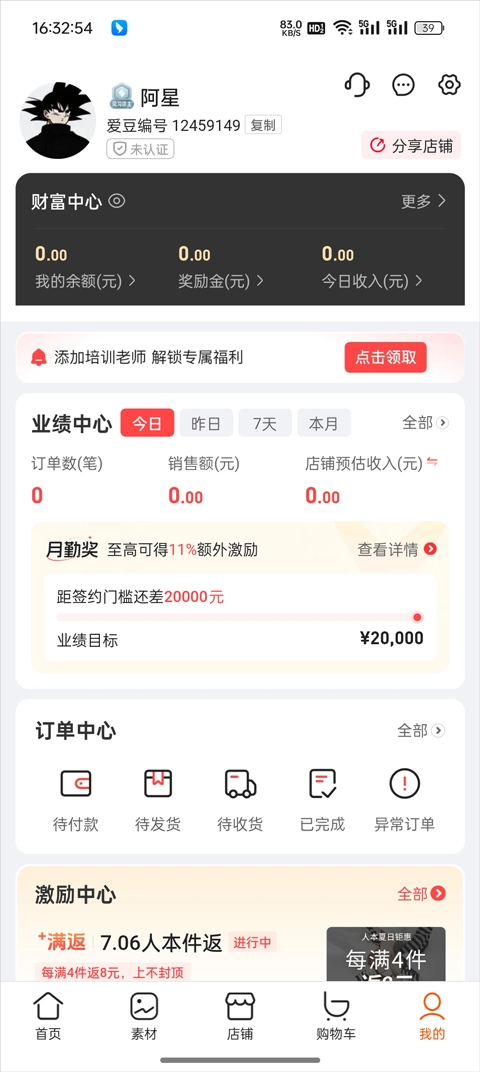View 全部 in 订单中心
Viewport: 480px width, 1072px height.
point(421,731)
